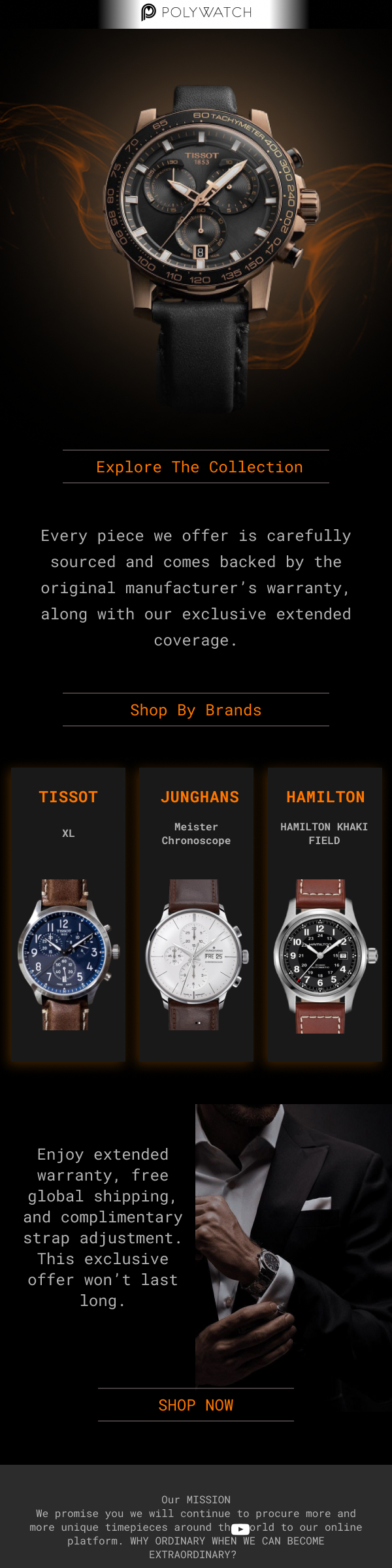
Task: Open the Tissot XL watch card
Action: coord(68,915)
